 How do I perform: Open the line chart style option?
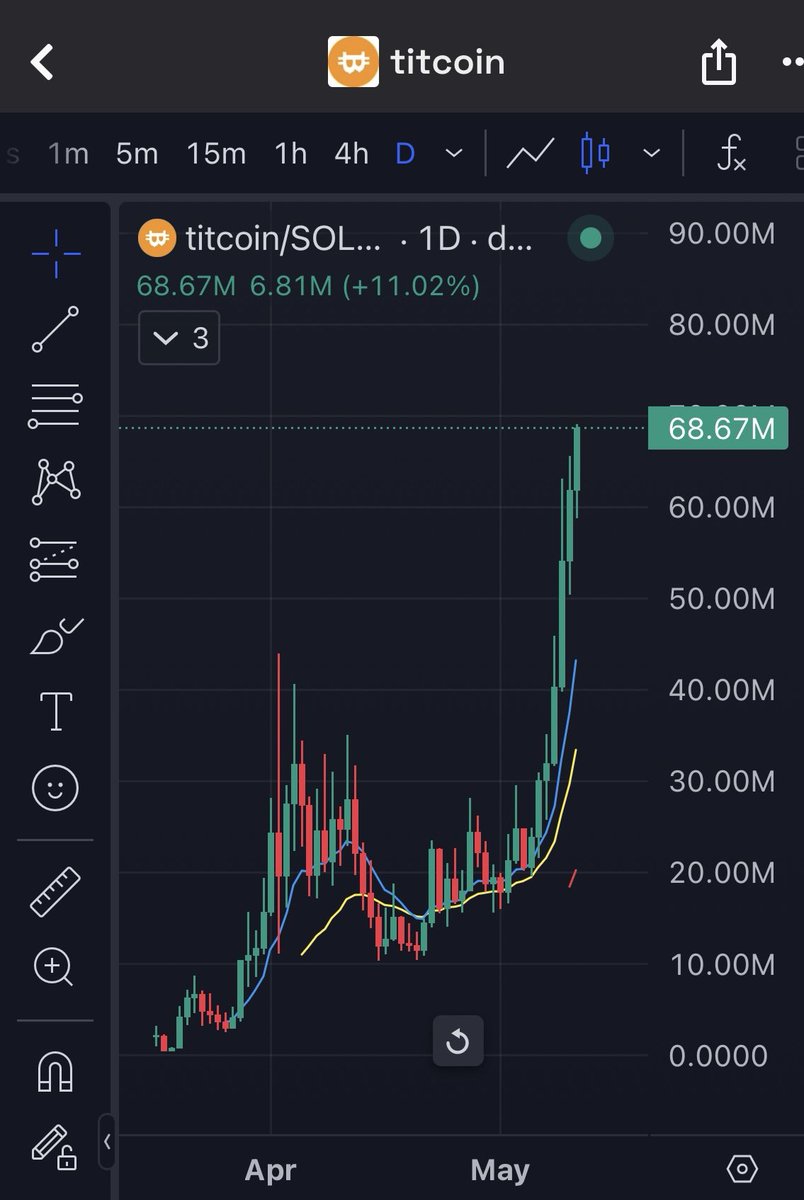530,154
